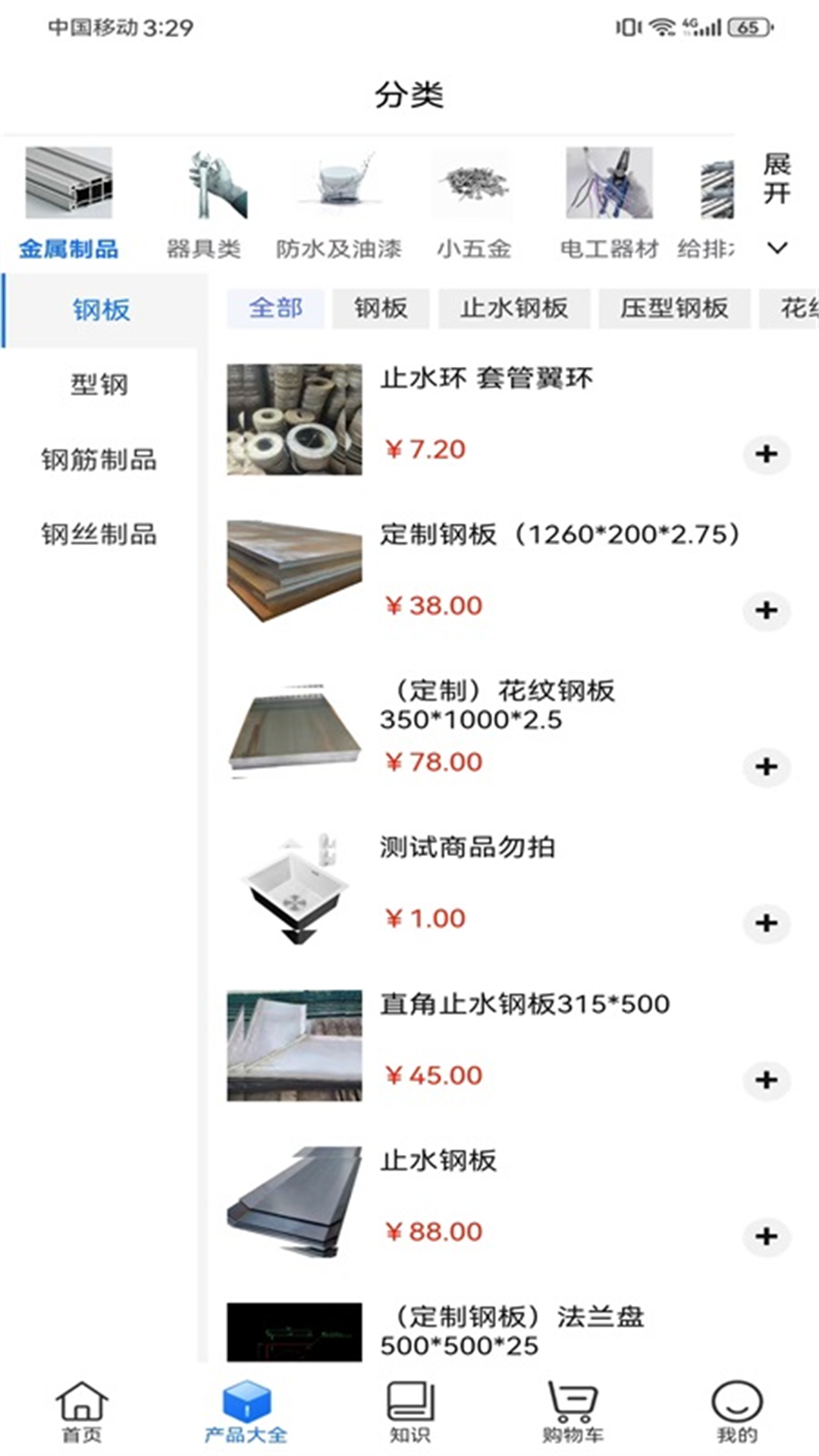The image size is (819, 1456).
Task: Filter by 止水钢板 chip
Action: (514, 309)
